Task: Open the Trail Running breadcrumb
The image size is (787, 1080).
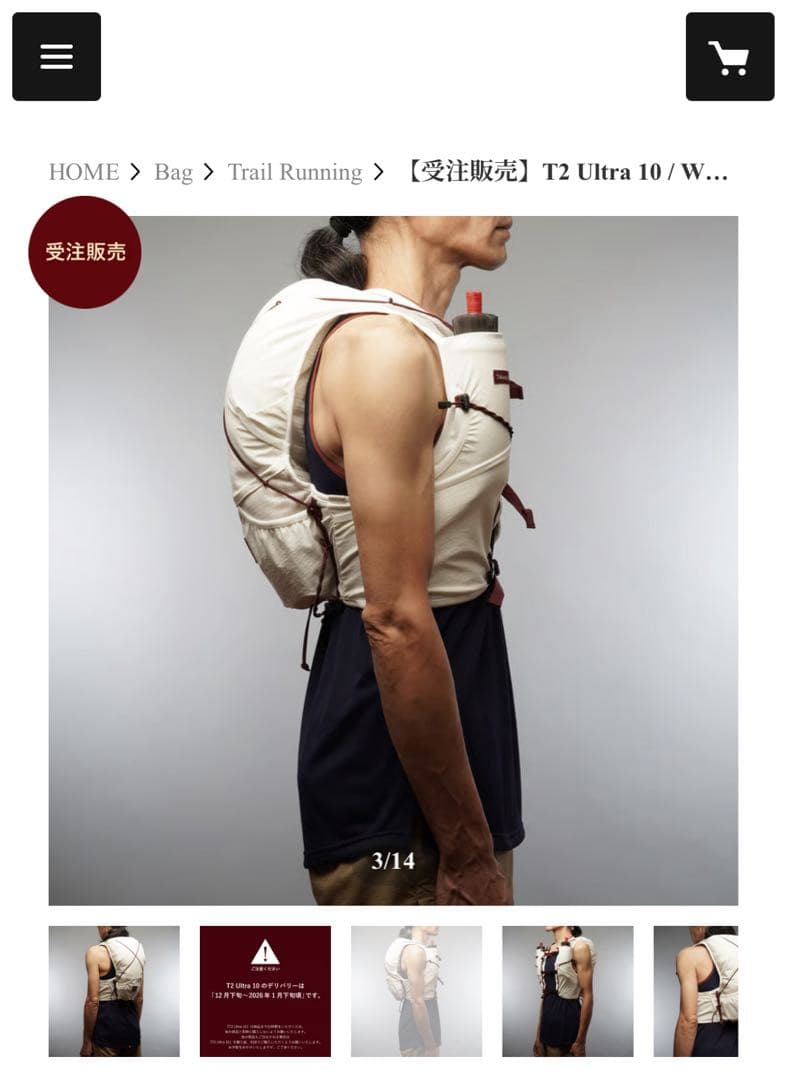Action: click(294, 172)
